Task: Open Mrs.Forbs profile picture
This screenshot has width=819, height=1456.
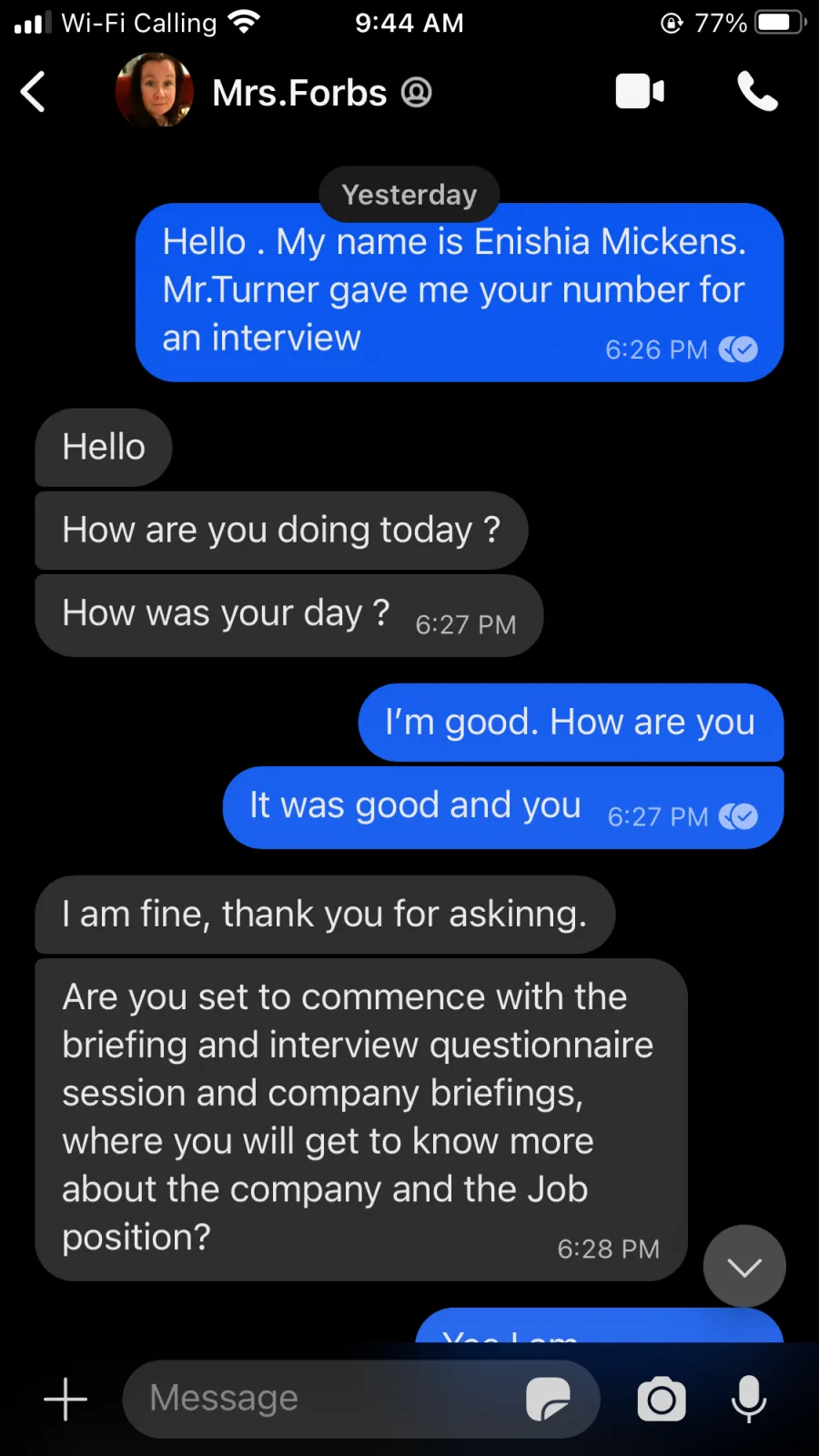Action: pos(155,91)
